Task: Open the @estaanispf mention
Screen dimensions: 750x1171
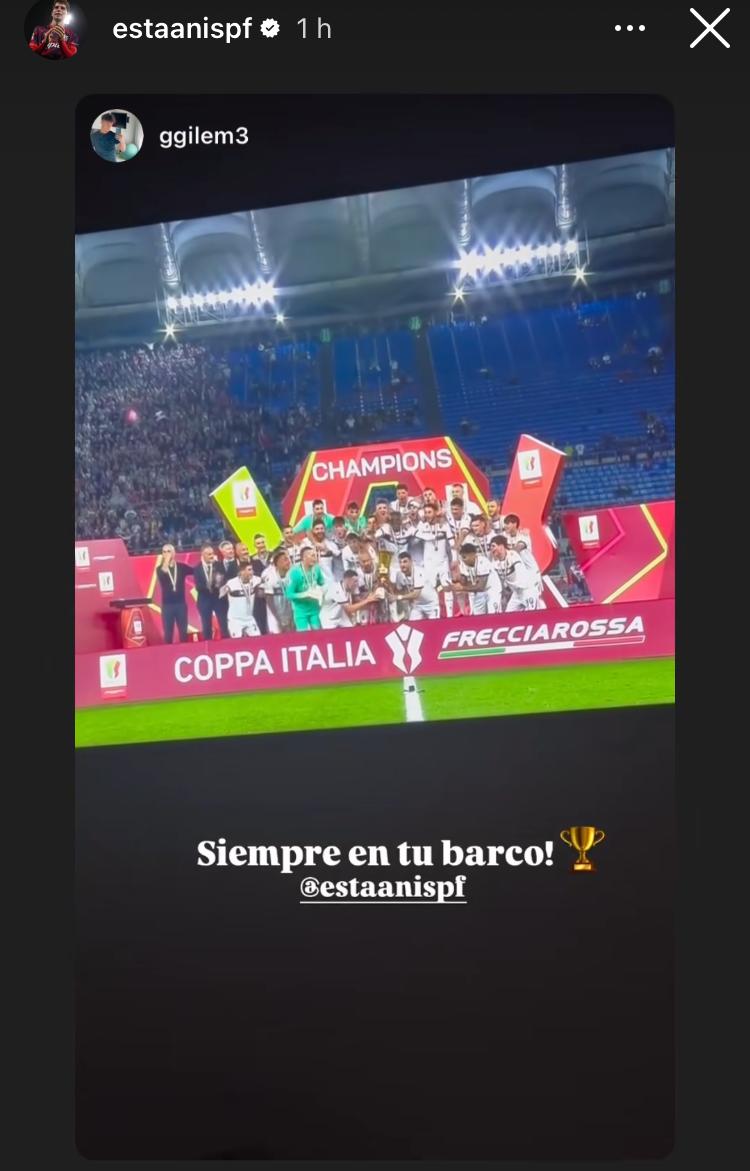Action: (x=383, y=887)
